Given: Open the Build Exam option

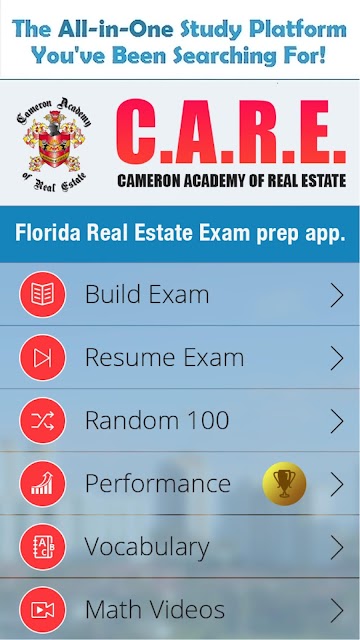Looking at the screenshot, I should point(180,294).
